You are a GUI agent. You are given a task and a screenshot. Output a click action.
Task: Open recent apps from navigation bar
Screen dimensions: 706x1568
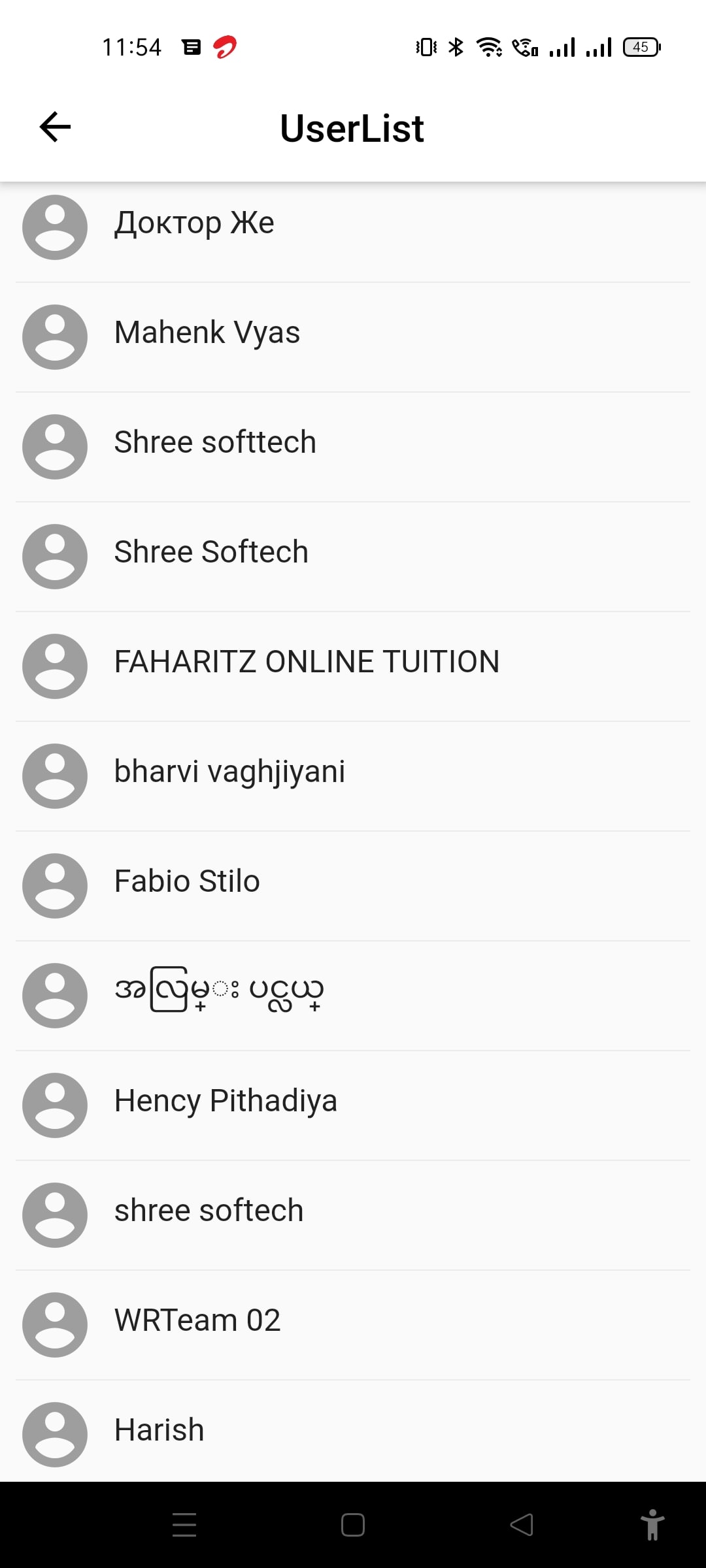click(x=184, y=1525)
